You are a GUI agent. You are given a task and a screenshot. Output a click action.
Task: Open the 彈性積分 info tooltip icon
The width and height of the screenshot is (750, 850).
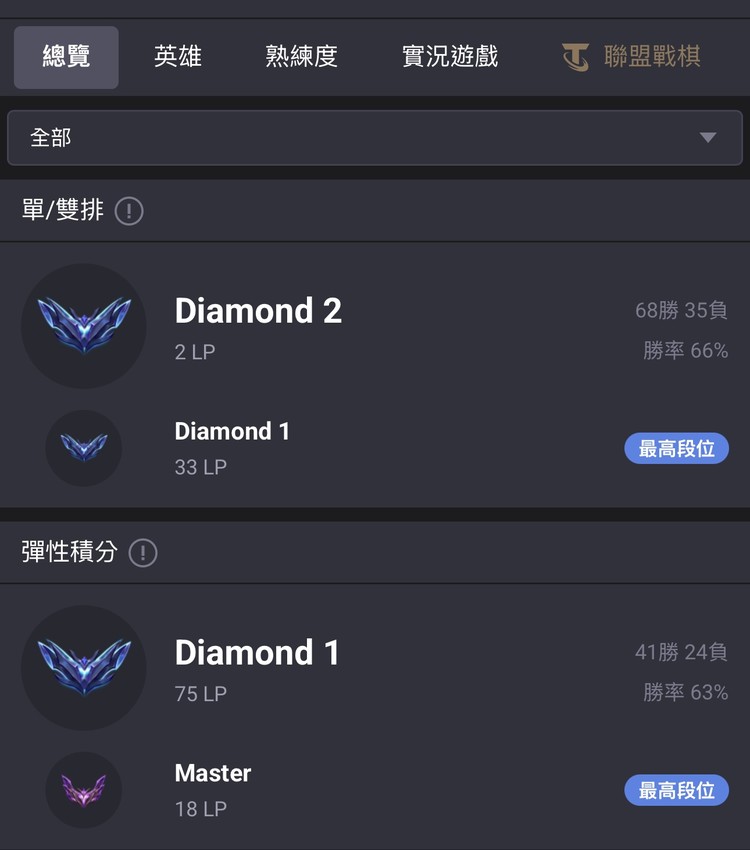142,552
